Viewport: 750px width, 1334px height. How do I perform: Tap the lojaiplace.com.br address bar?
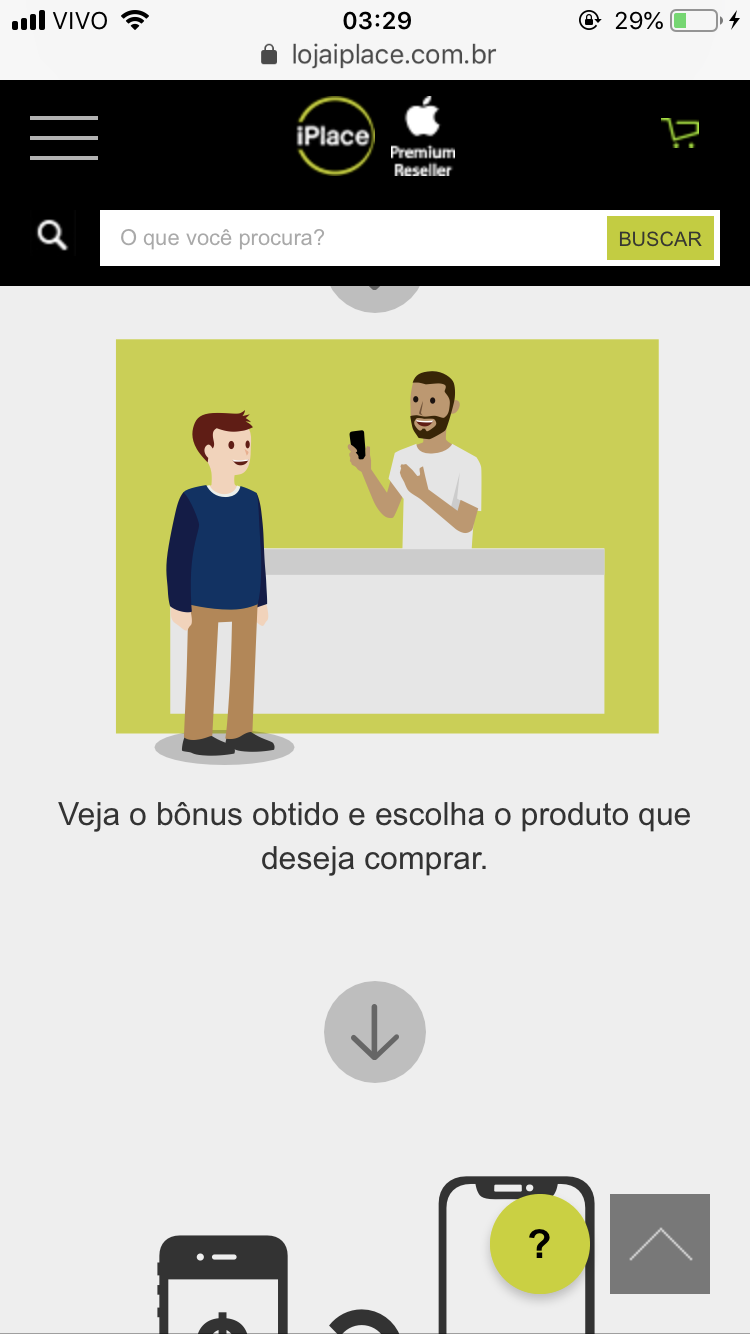click(378, 54)
